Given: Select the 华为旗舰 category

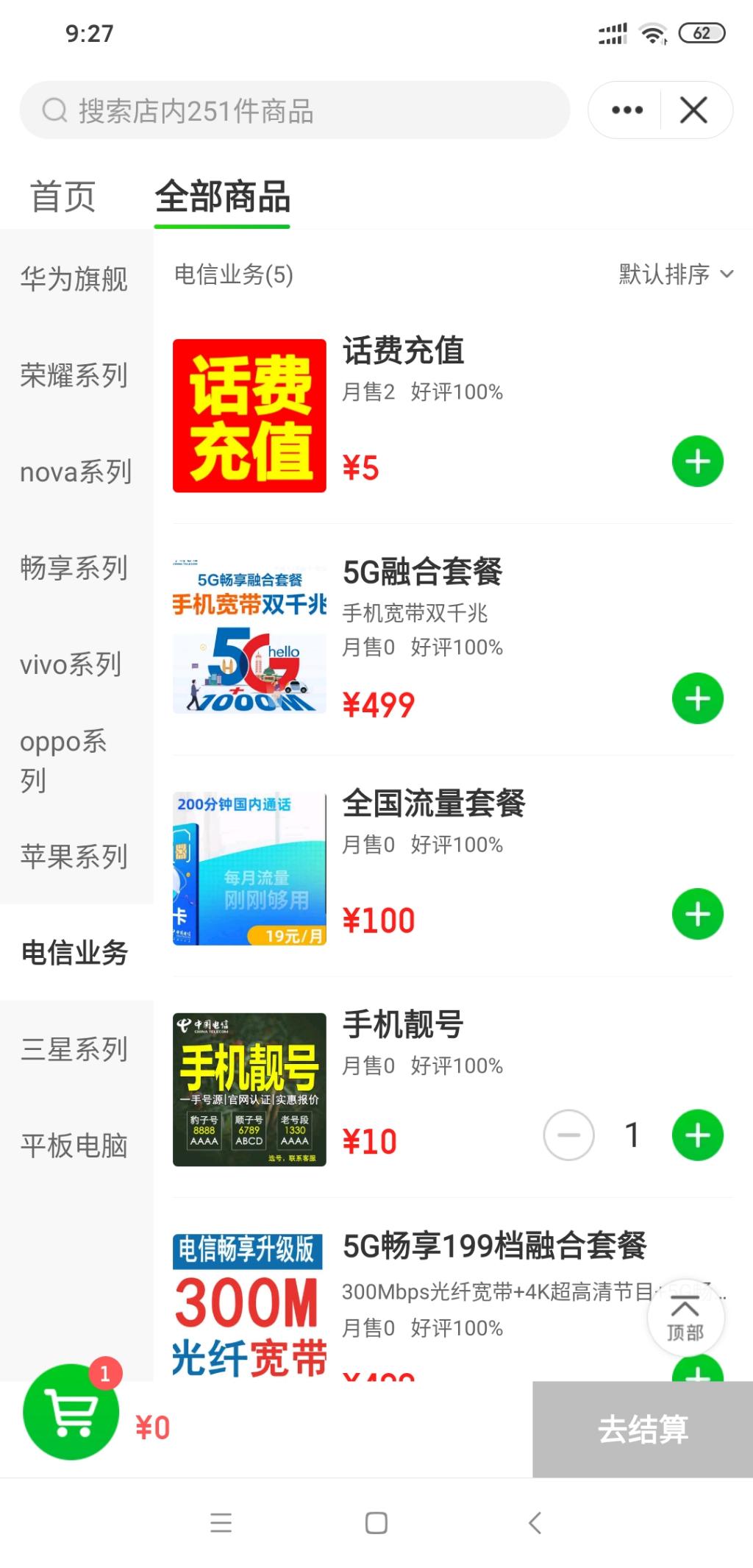Looking at the screenshot, I should pos(74,279).
